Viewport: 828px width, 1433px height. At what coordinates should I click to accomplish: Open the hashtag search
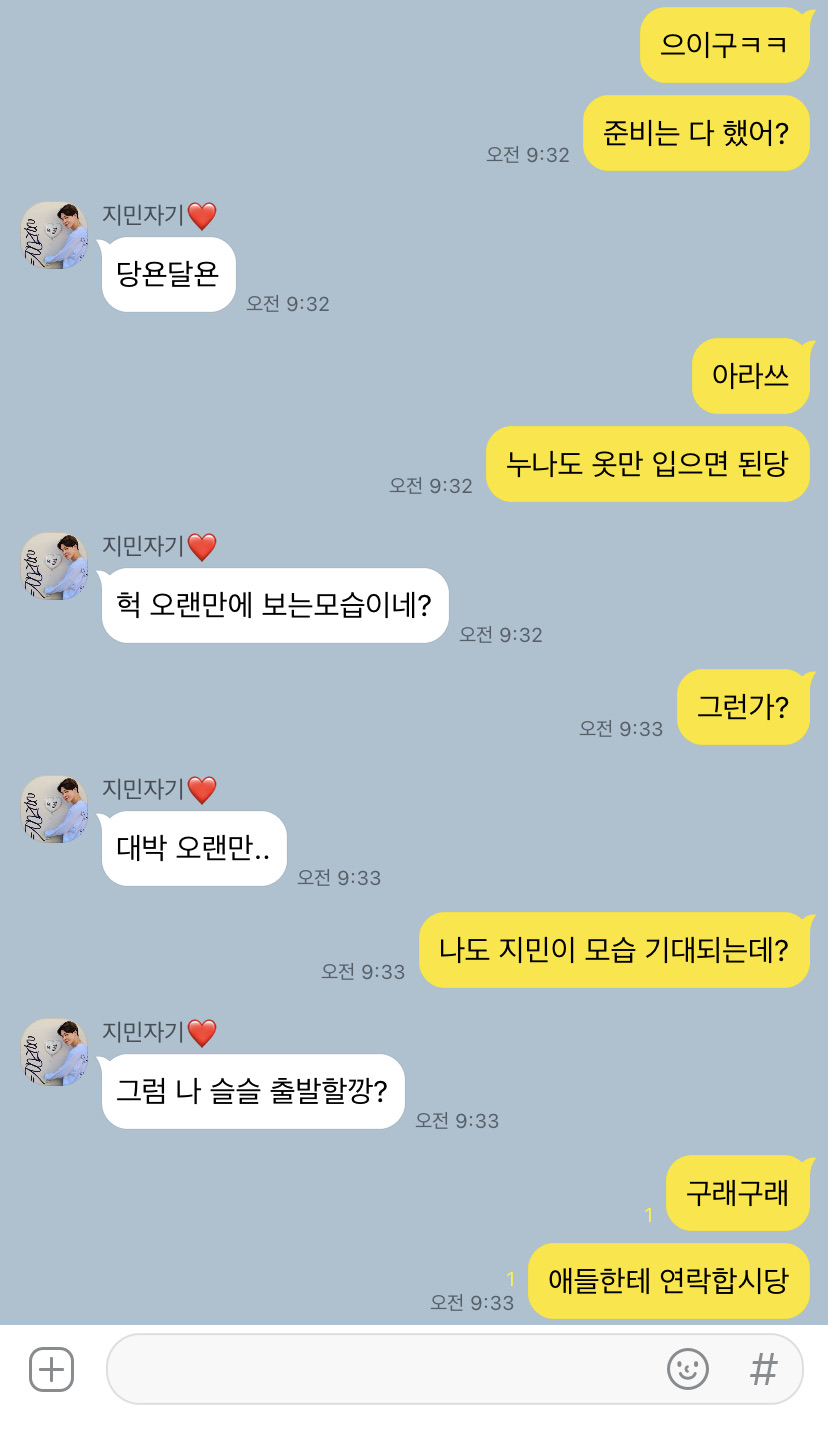pyautogui.click(x=764, y=1369)
